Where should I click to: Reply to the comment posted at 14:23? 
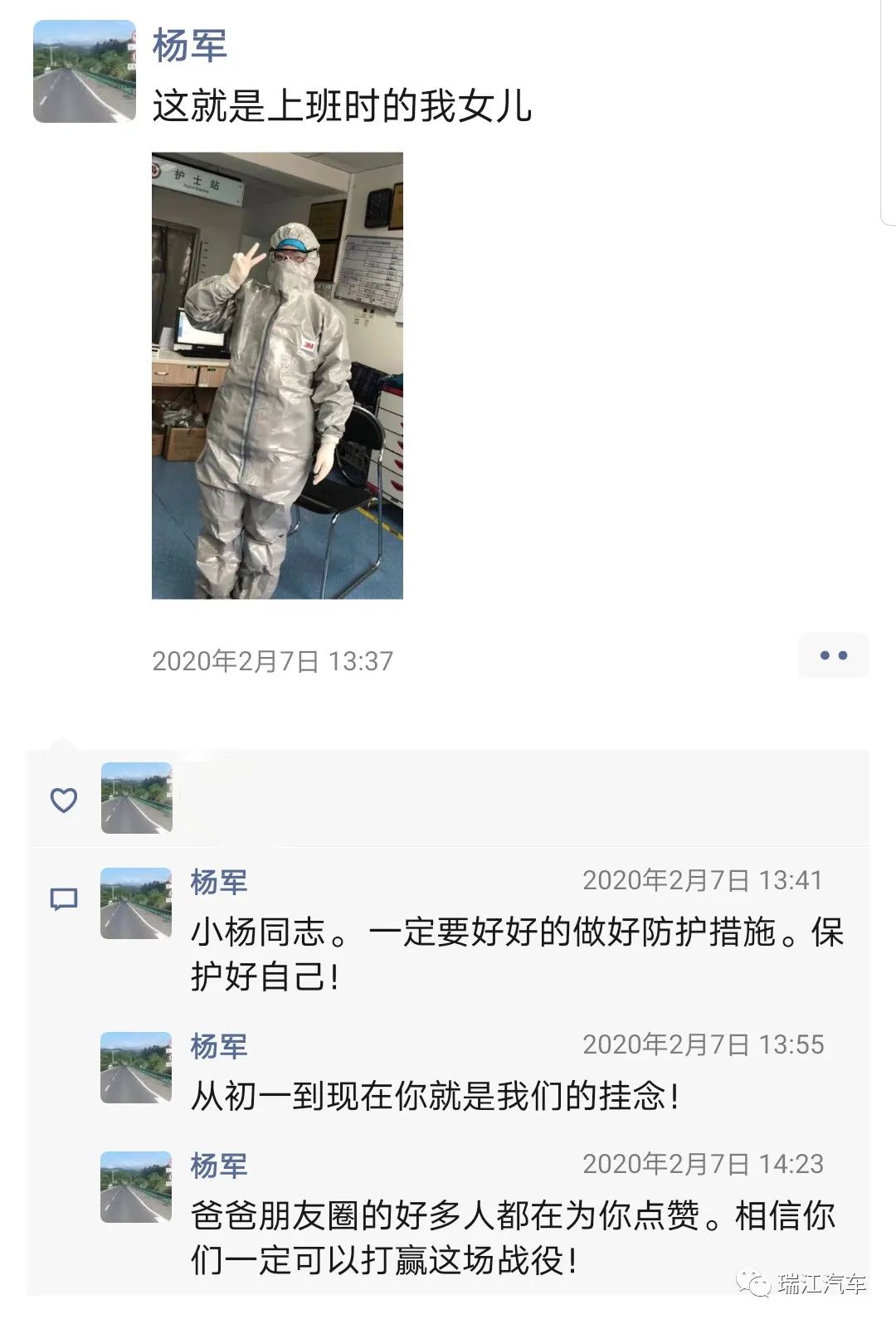pyautogui.click(x=513, y=1238)
